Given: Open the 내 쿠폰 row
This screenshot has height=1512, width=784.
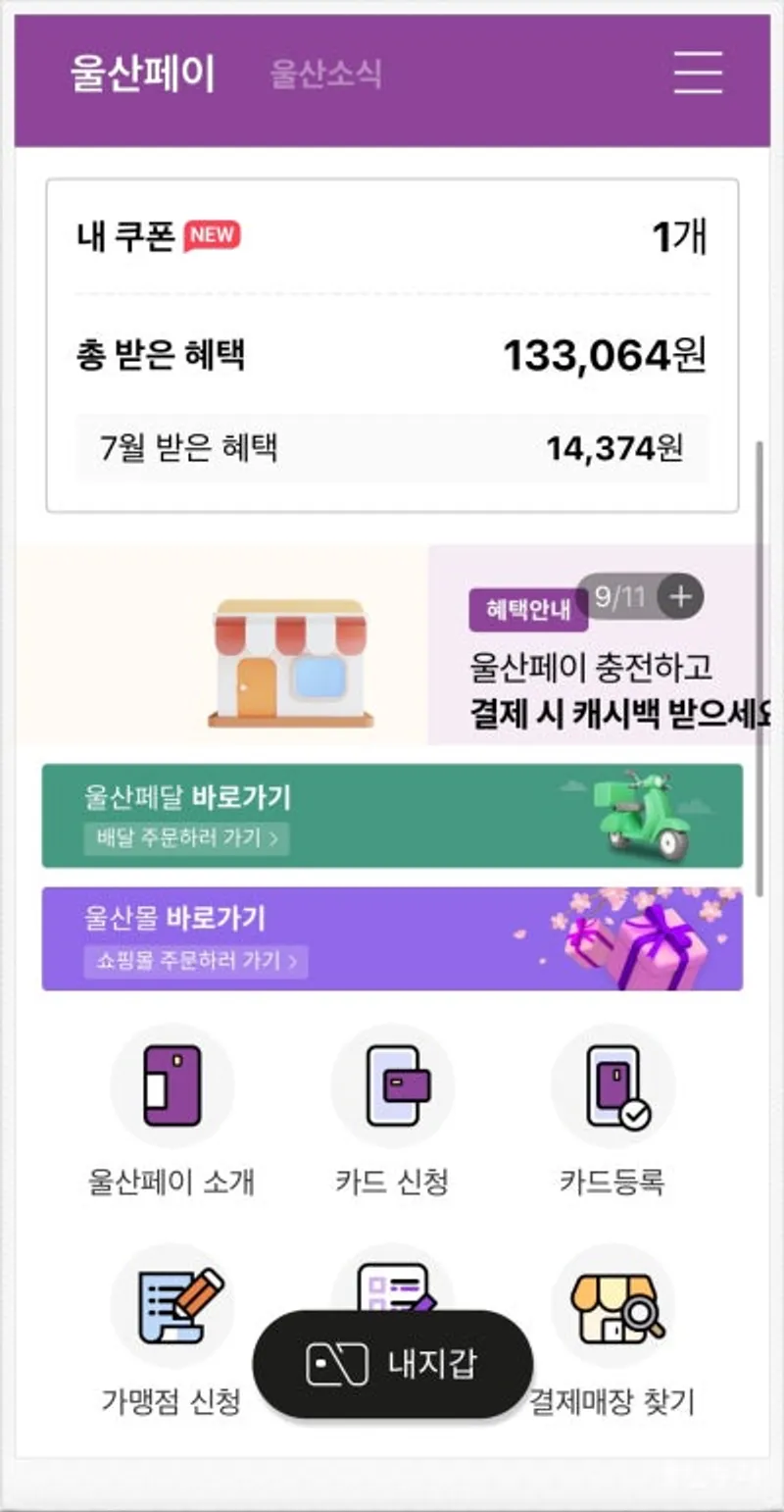Looking at the screenshot, I should [392, 236].
